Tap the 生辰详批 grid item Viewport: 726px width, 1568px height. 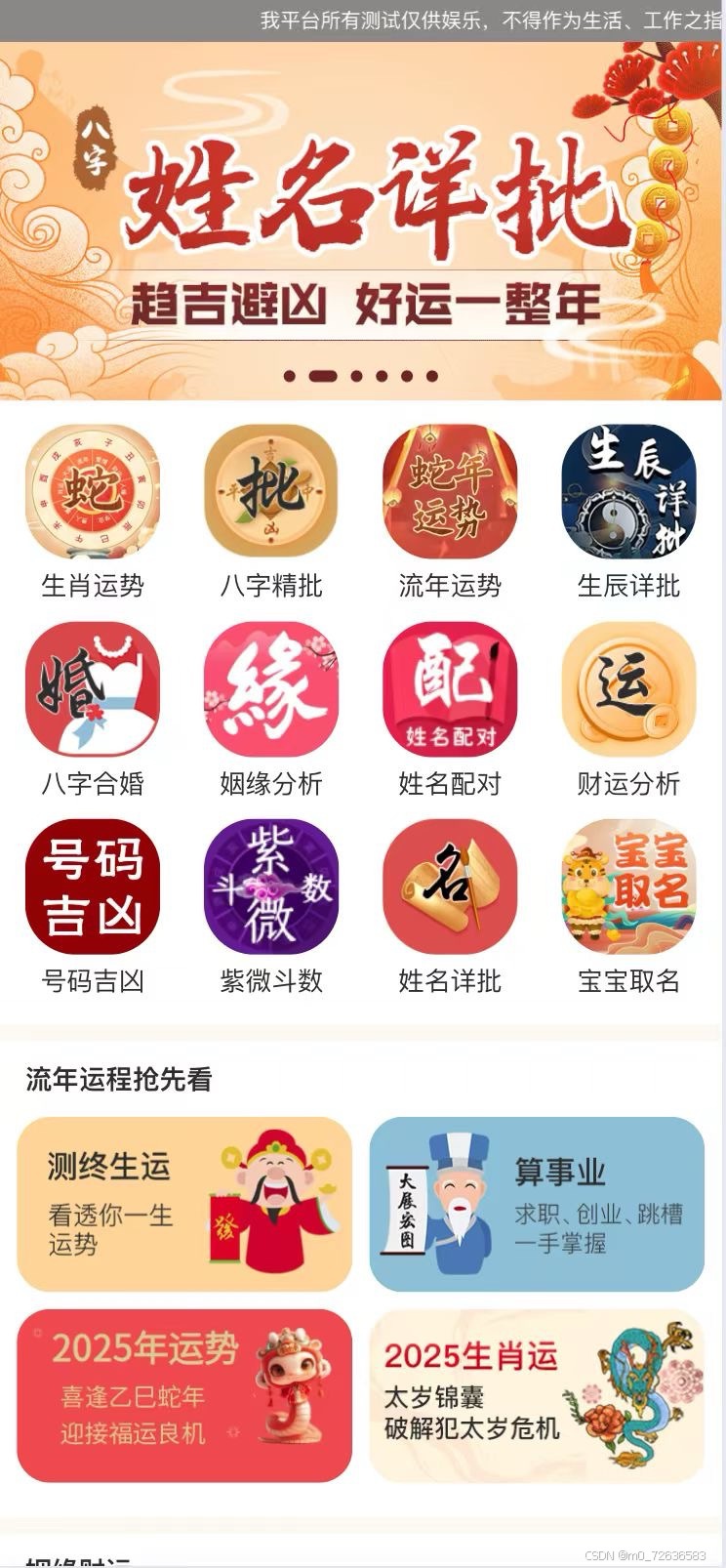(628, 512)
